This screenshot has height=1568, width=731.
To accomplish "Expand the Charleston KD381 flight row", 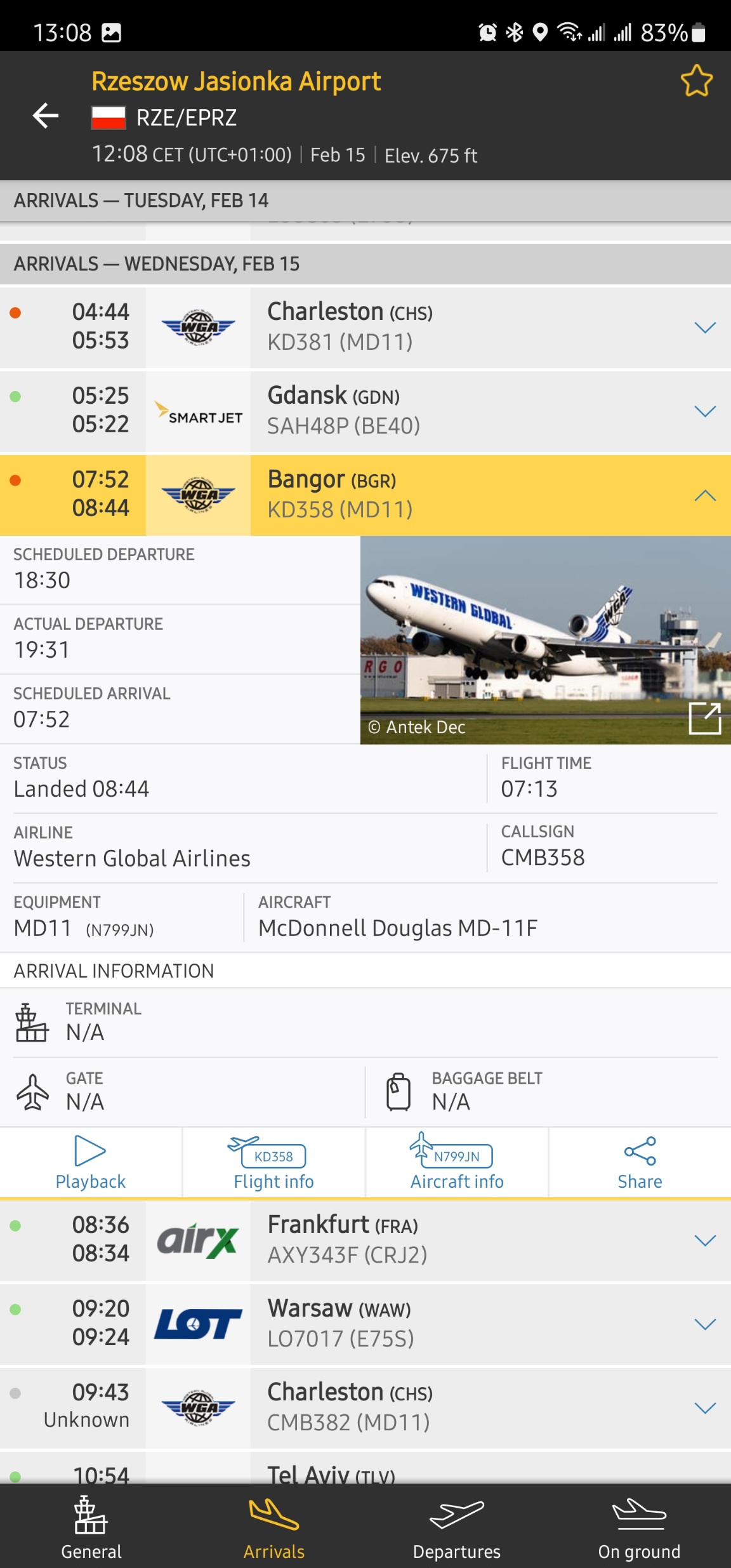I will (704, 328).
